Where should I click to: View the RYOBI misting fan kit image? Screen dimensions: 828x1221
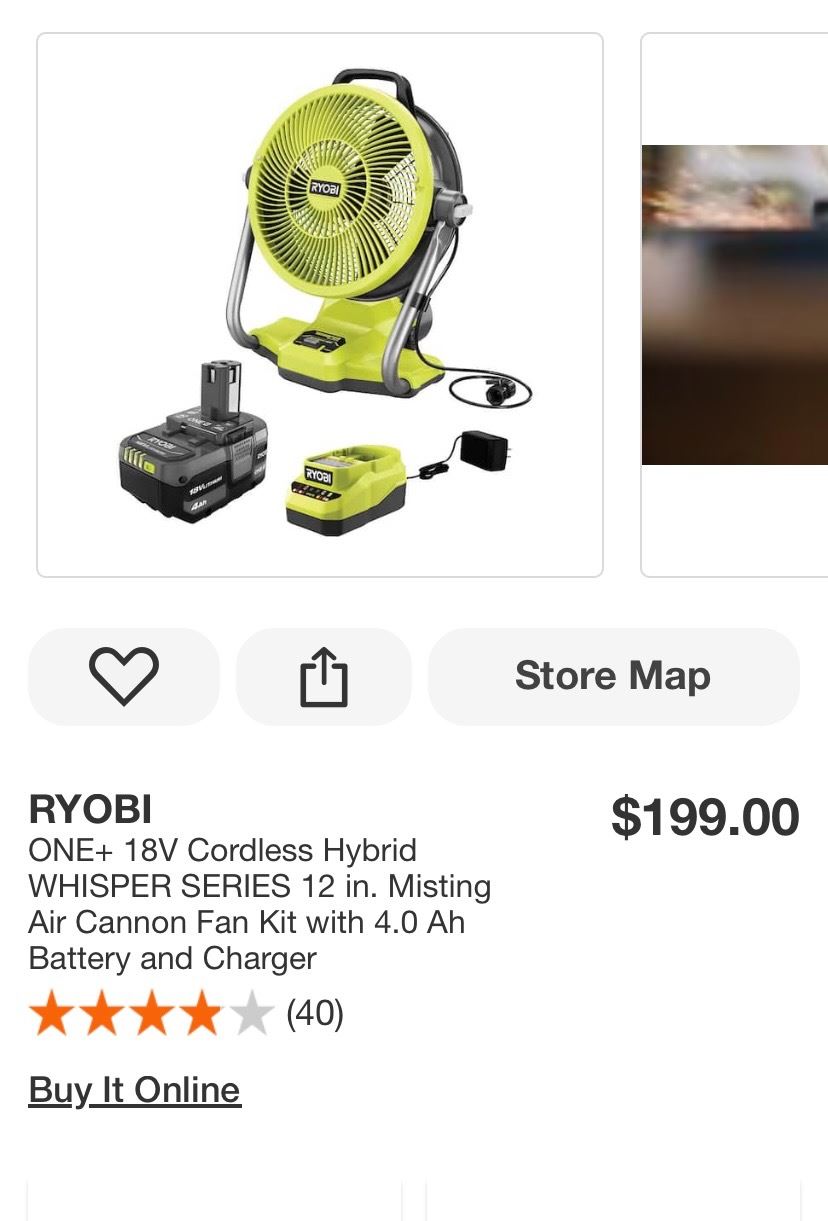(x=320, y=305)
